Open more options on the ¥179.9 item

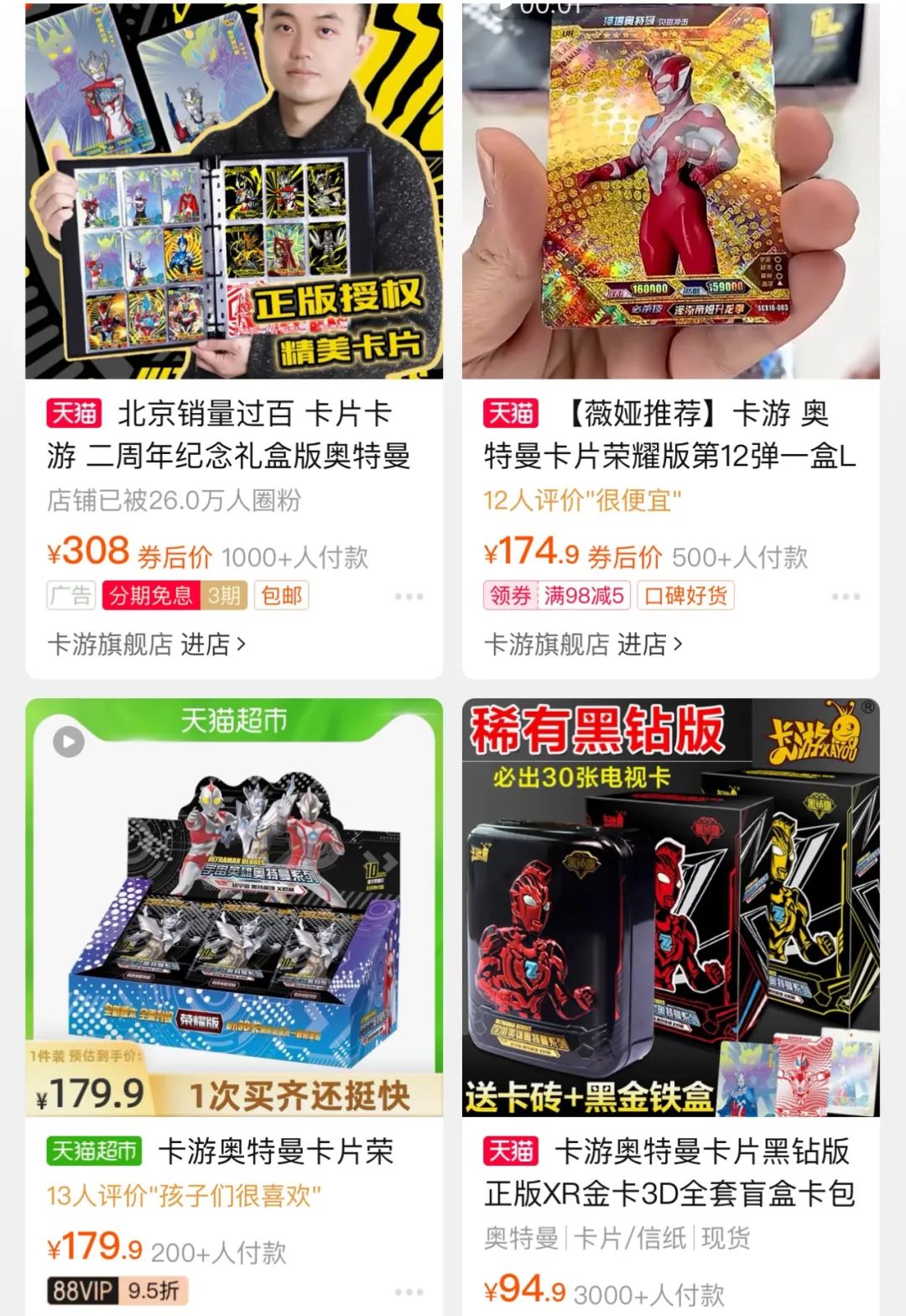click(409, 1292)
